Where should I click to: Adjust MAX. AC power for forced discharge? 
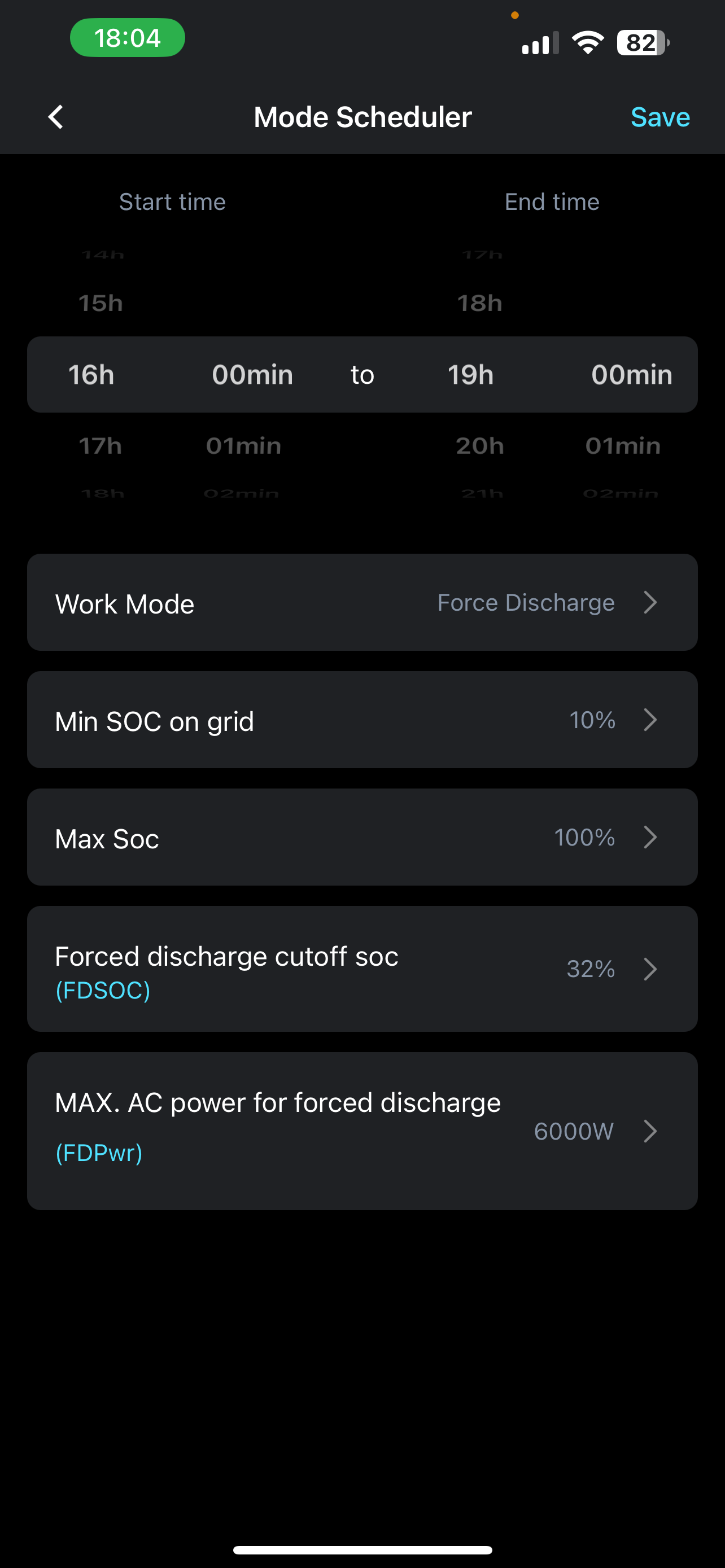coord(362,1131)
